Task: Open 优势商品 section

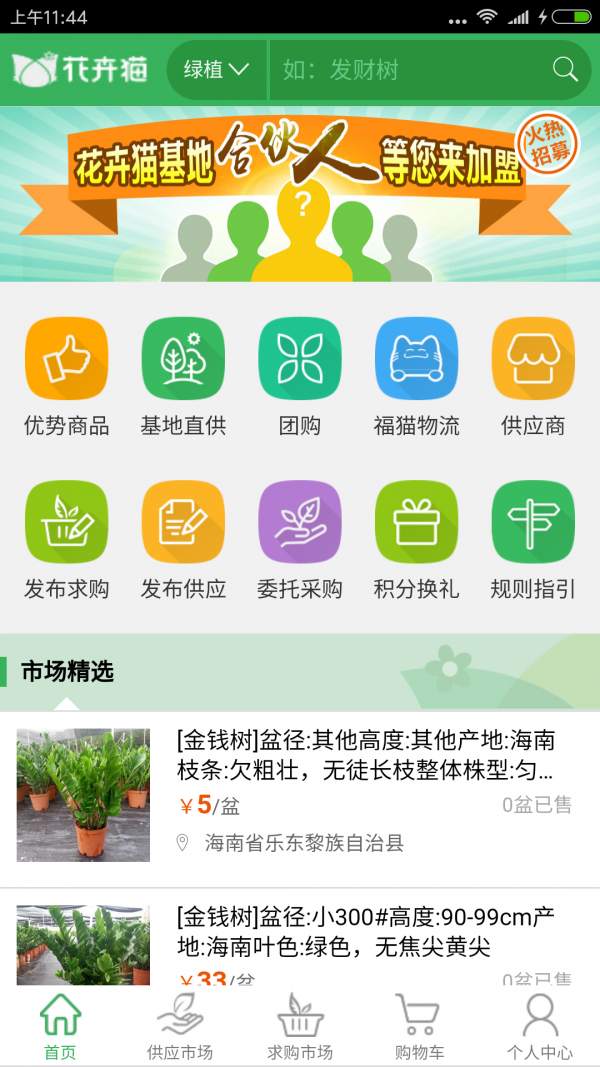Action: point(66,376)
